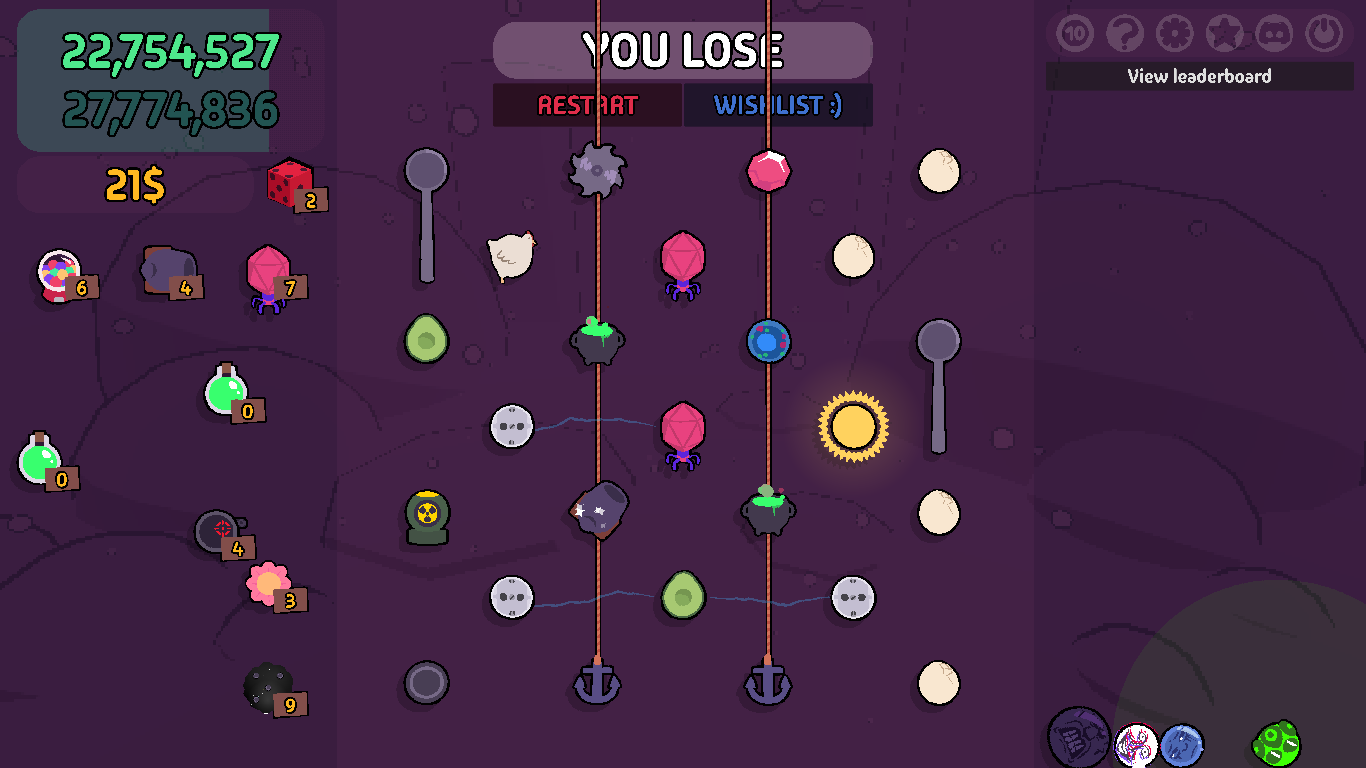Open the WISHLIST :) link

pos(778,105)
